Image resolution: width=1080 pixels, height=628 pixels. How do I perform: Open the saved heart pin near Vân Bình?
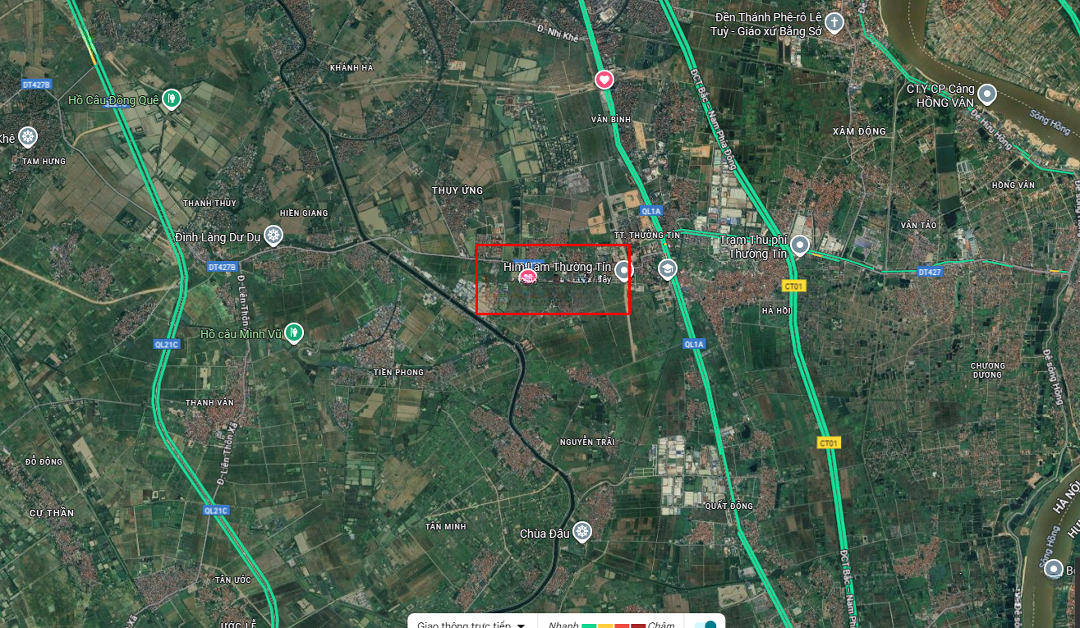point(604,79)
